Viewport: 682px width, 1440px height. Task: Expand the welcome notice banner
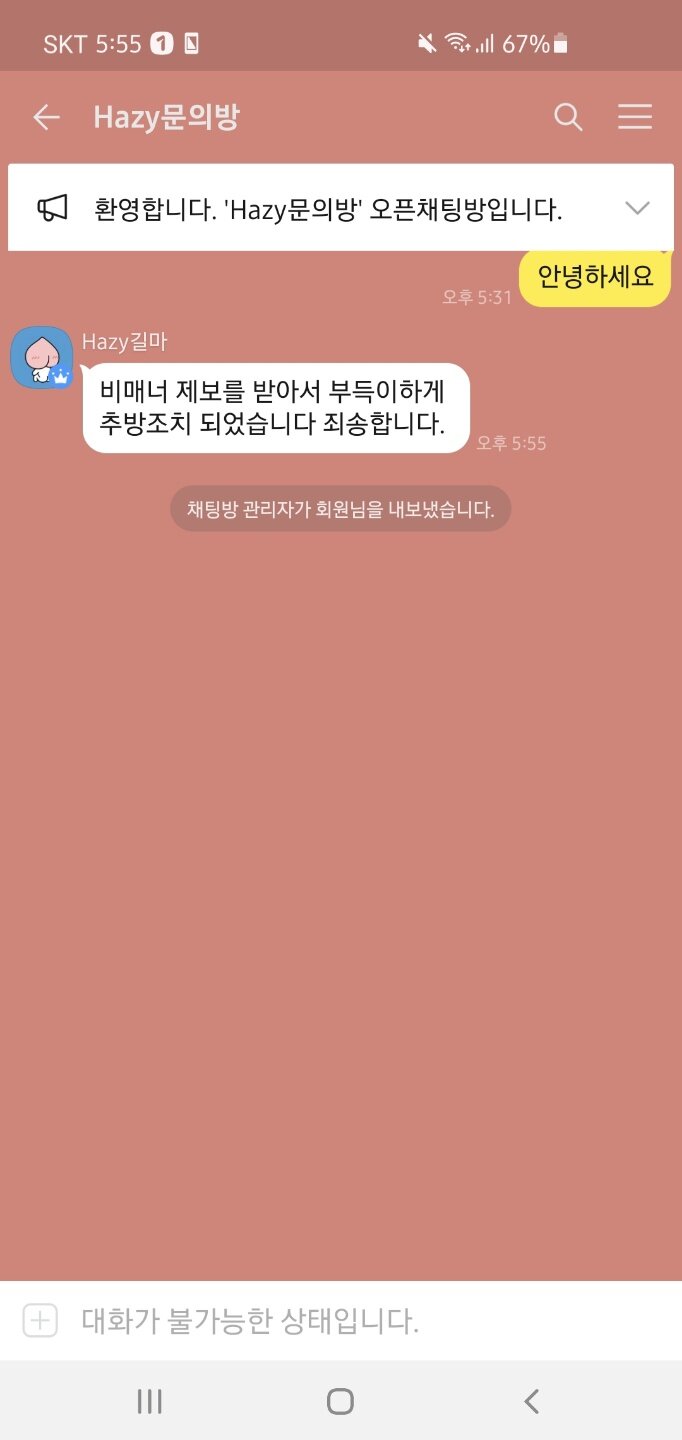(636, 208)
